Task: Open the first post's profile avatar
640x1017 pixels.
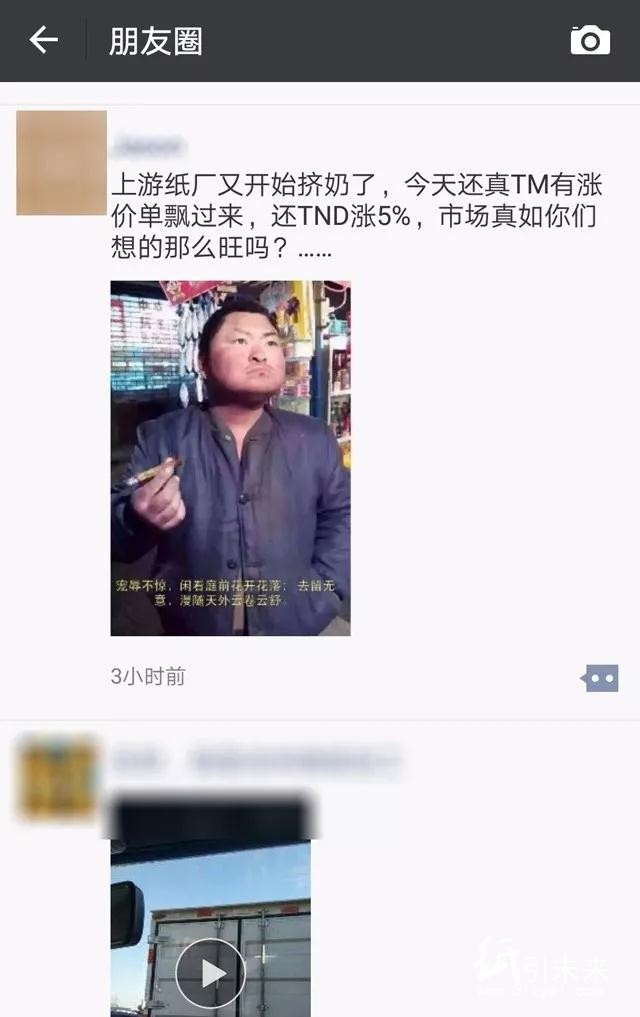Action: [61, 163]
